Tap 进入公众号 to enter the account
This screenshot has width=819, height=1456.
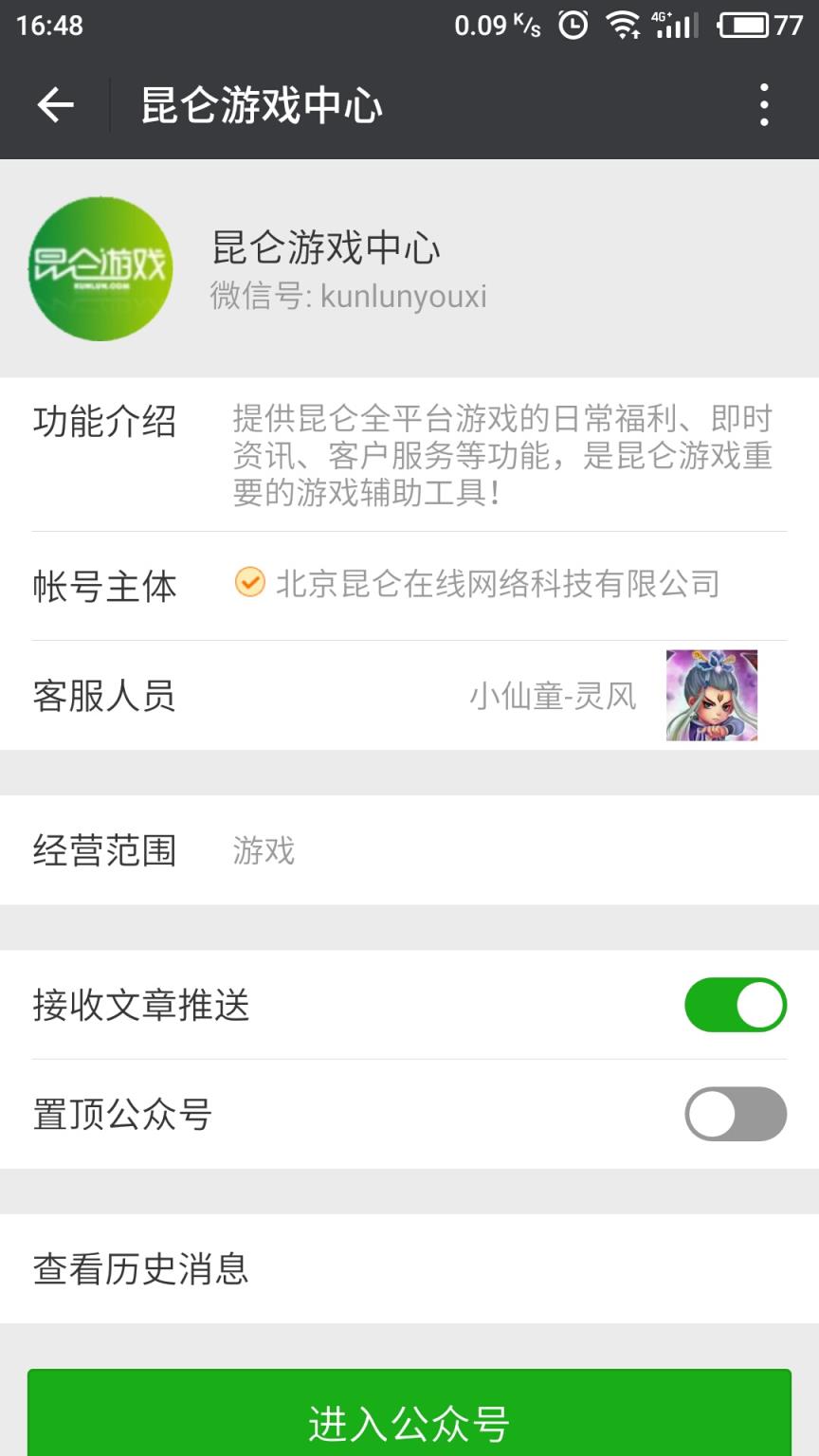[x=408, y=1424]
